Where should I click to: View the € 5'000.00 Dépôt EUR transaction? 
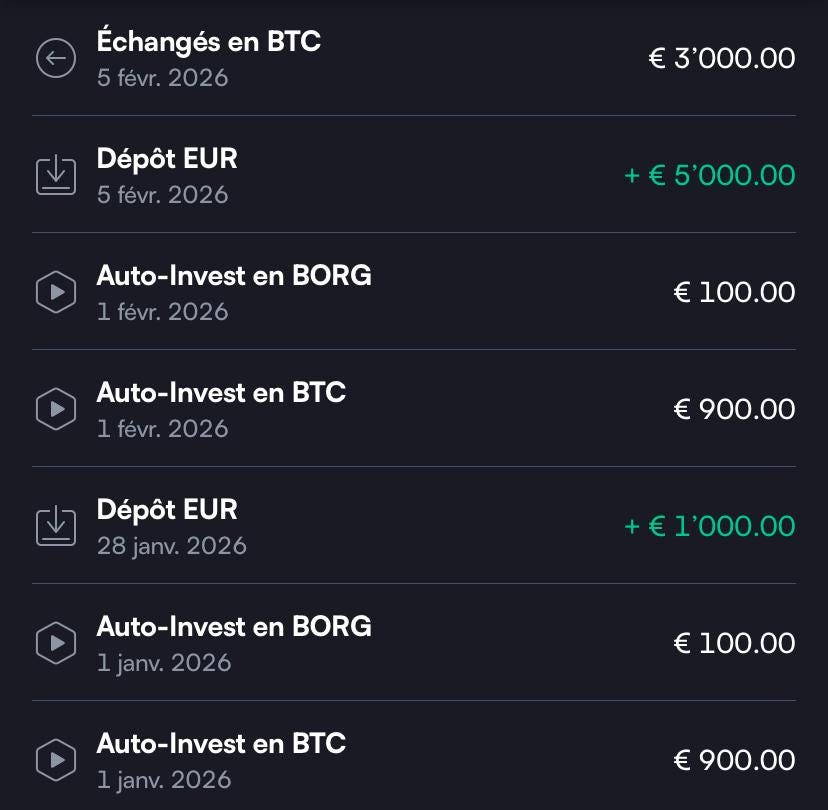(x=413, y=175)
